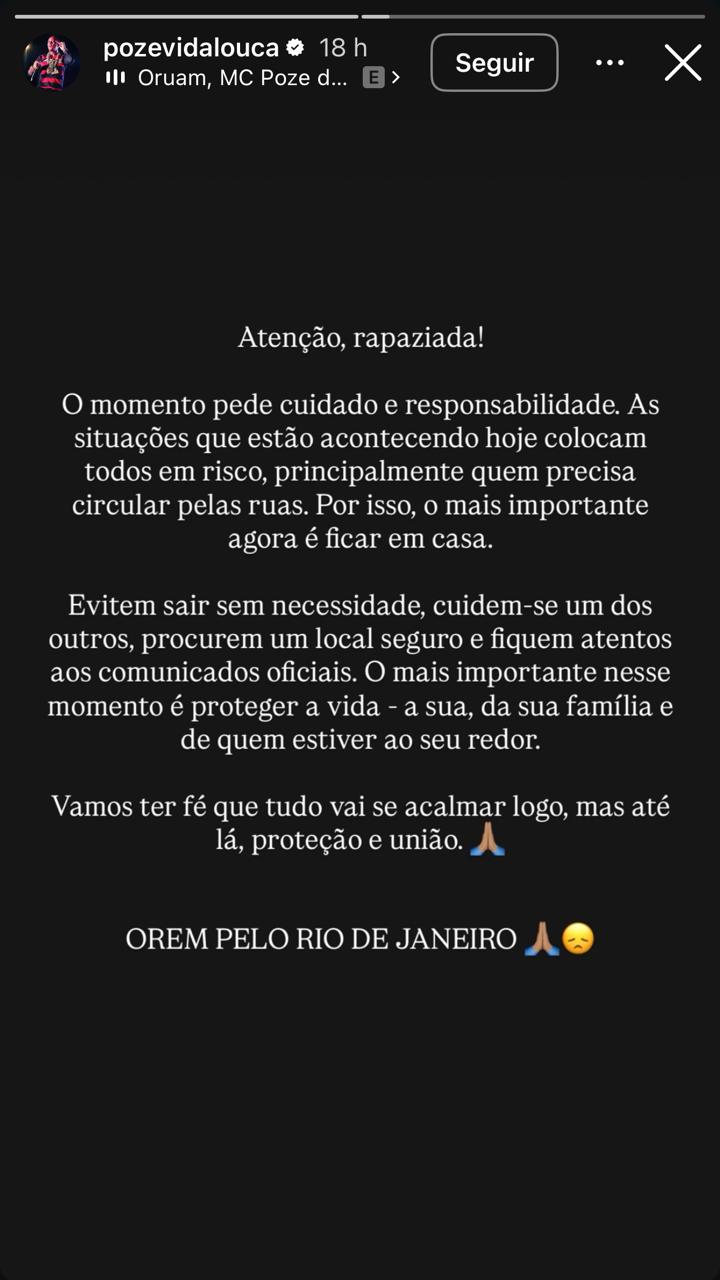Screen dimensions: 720x1280
Task: Click the explicit content E badge
Action: [374, 75]
